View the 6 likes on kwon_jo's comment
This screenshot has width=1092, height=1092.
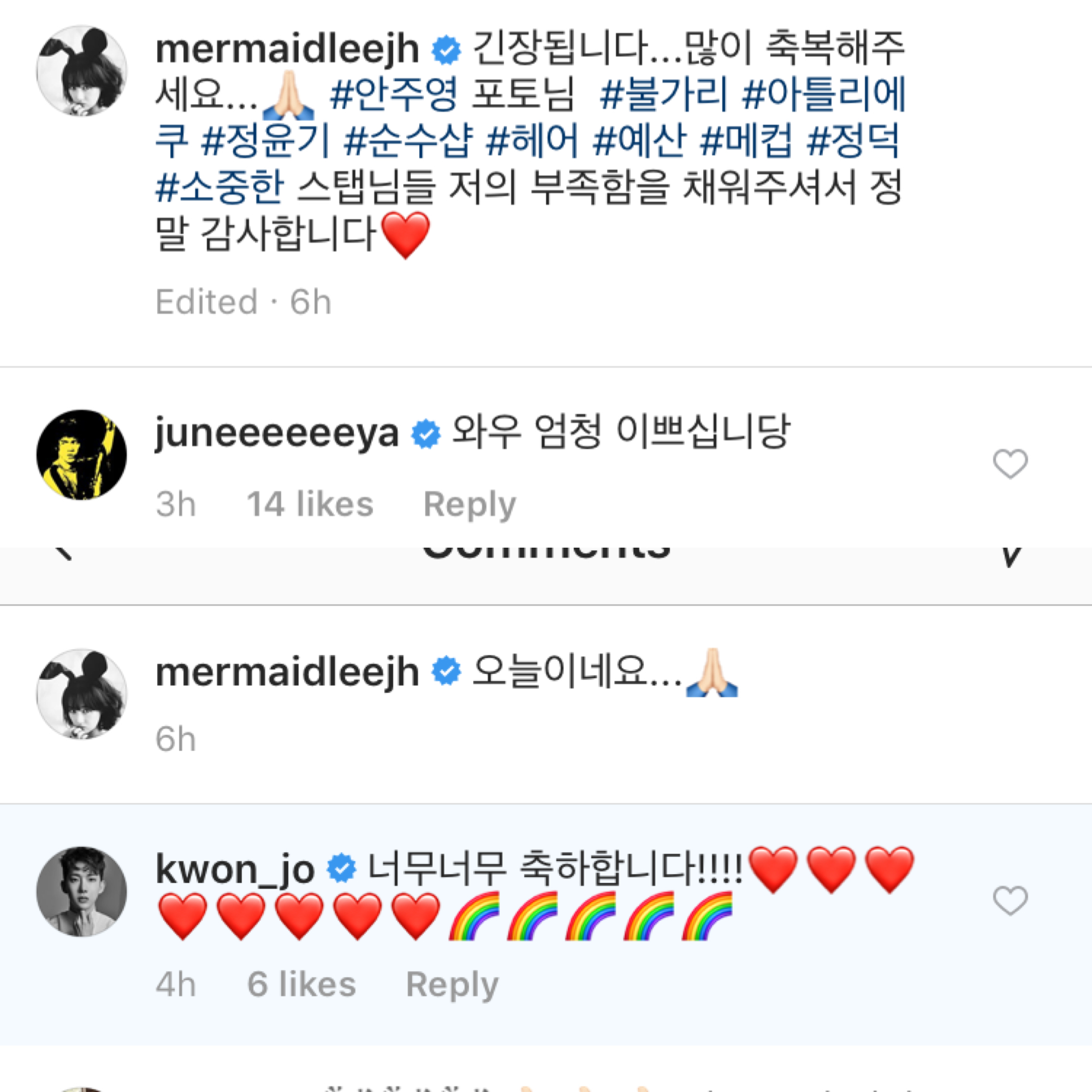[301, 984]
